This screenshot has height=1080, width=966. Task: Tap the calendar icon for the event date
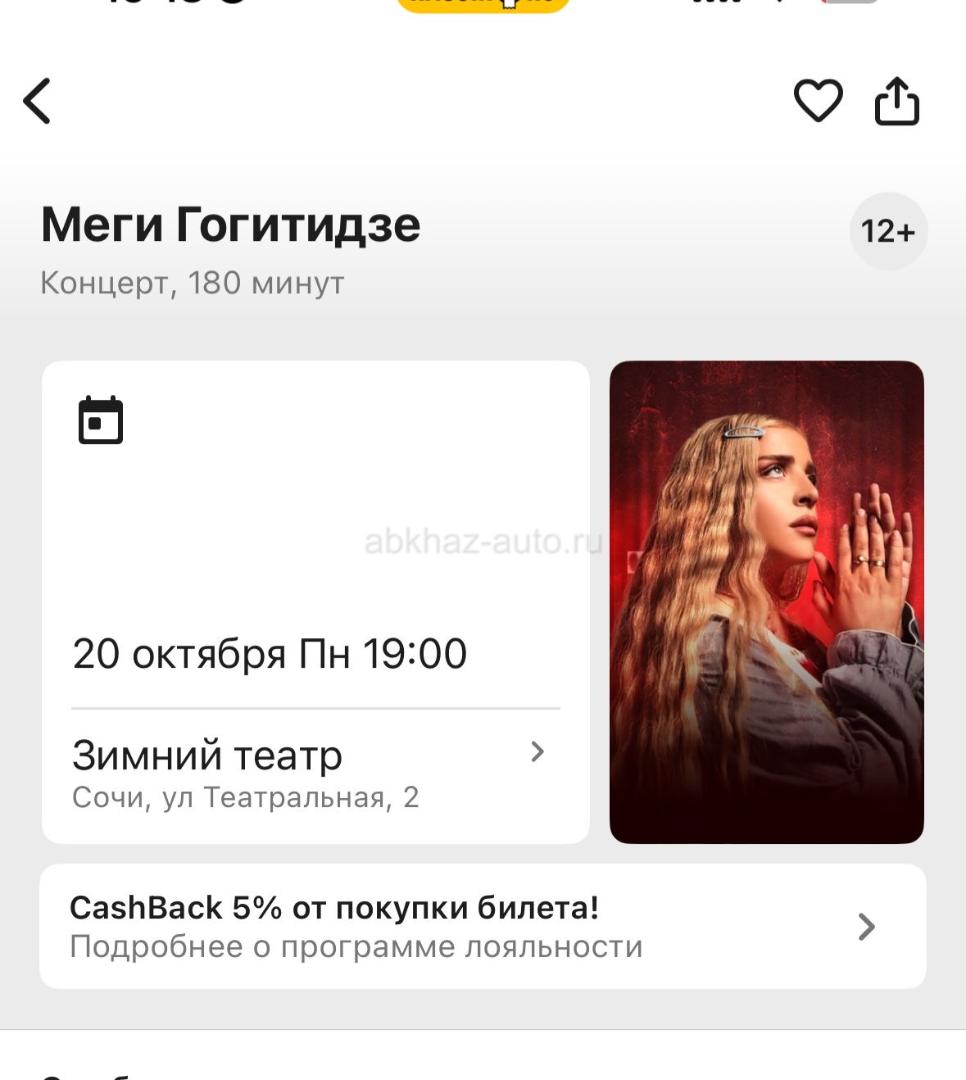coord(101,420)
